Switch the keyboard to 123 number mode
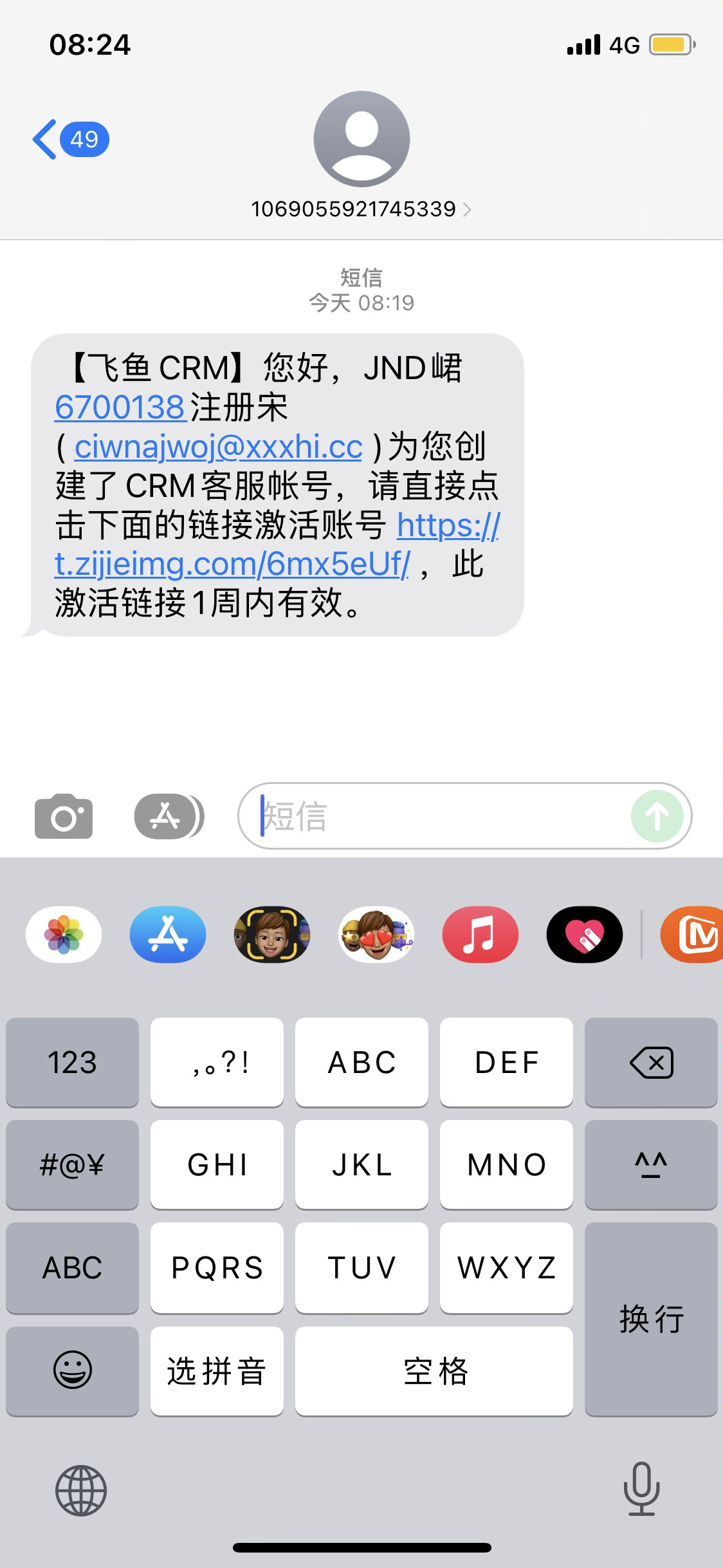The height and width of the screenshot is (1568, 723). point(72,1062)
